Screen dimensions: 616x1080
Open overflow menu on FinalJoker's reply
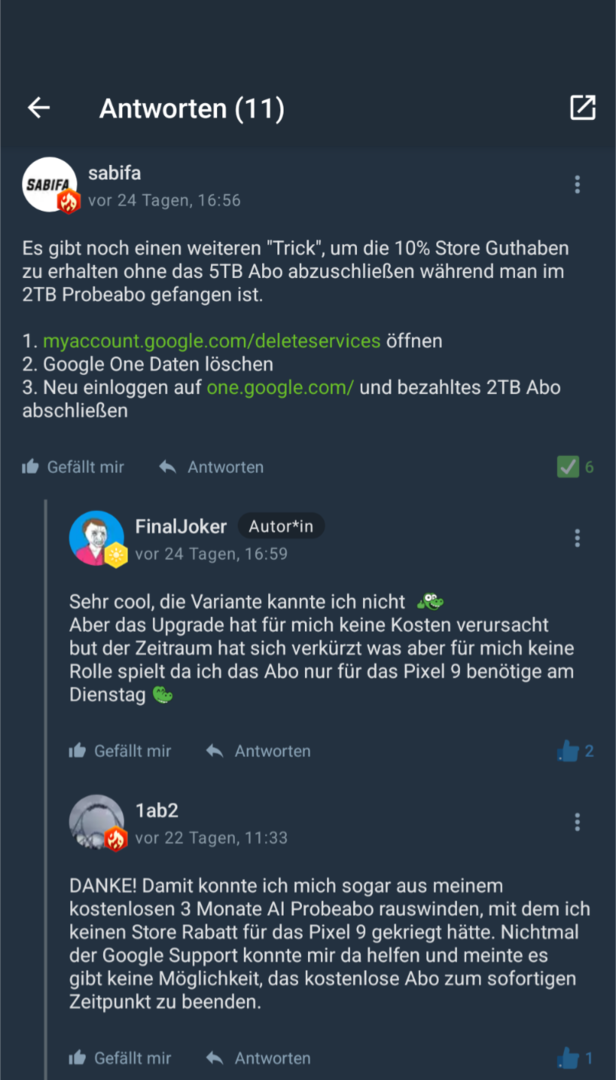point(577,538)
